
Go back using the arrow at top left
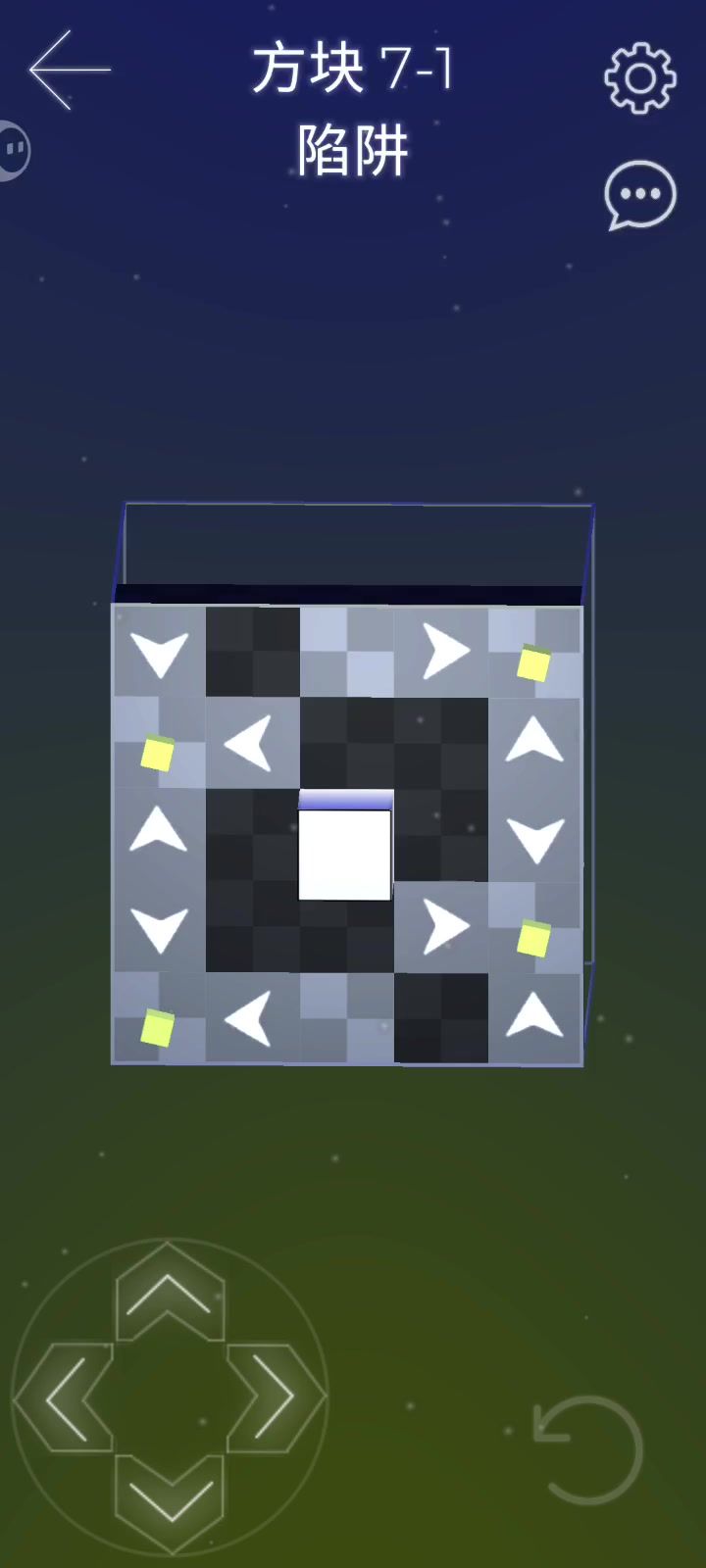(70, 70)
